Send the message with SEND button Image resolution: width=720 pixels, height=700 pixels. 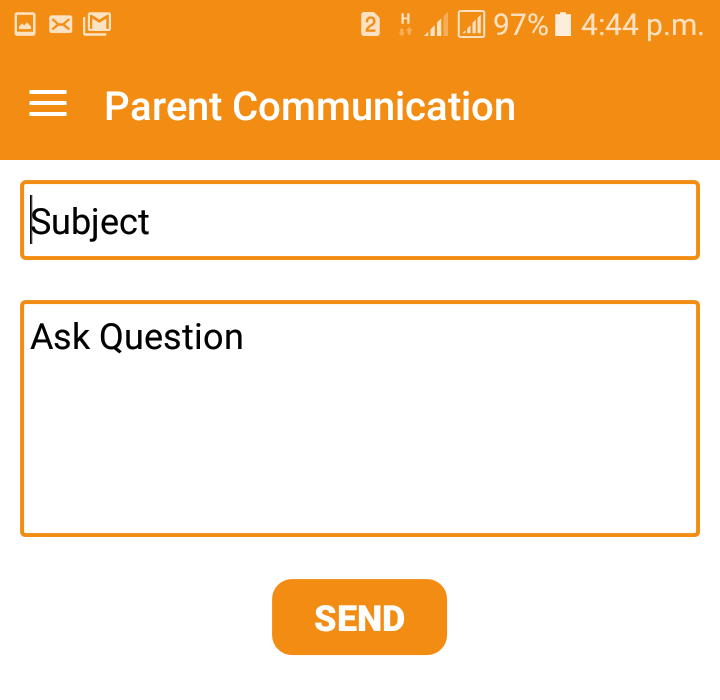tap(359, 617)
